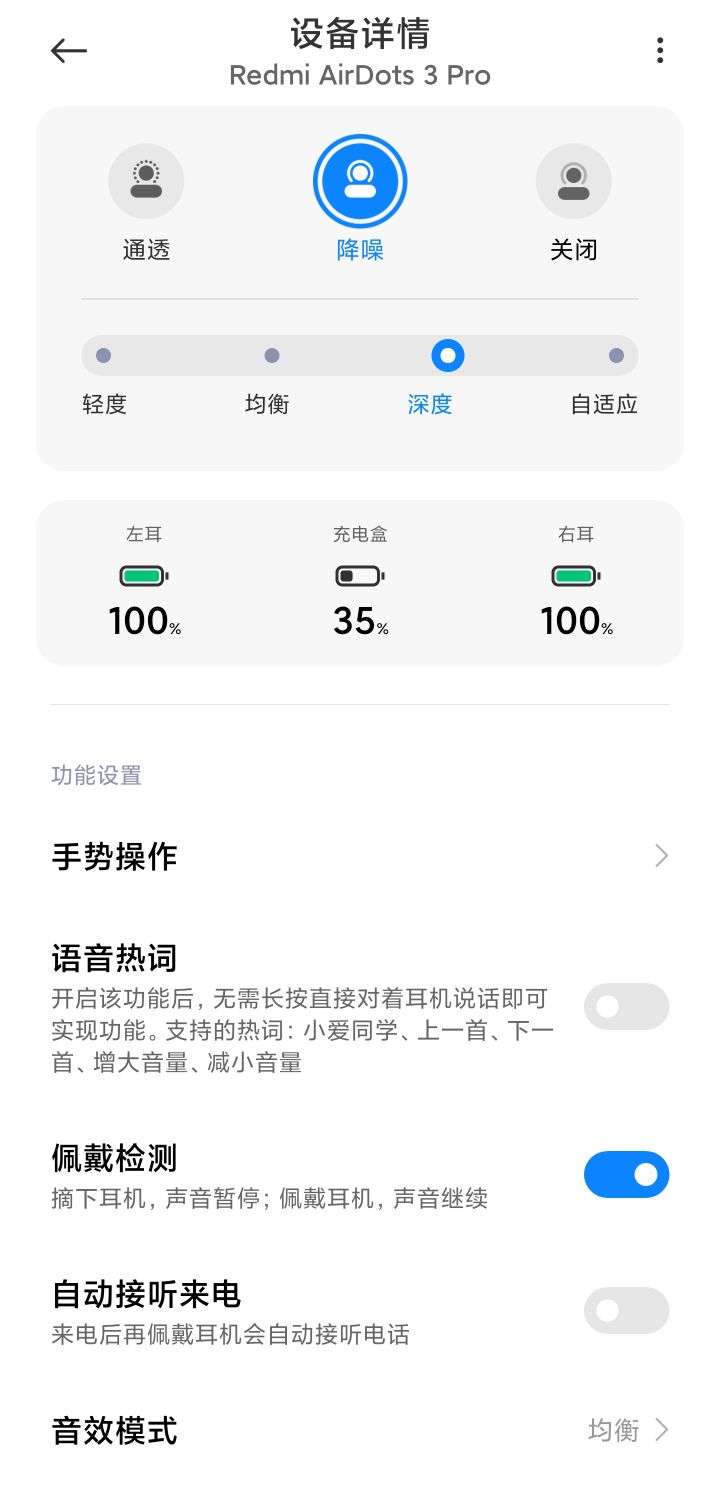The height and width of the screenshot is (1485, 720).
Task: Select the 通透 mode tab label
Action: 146,250
